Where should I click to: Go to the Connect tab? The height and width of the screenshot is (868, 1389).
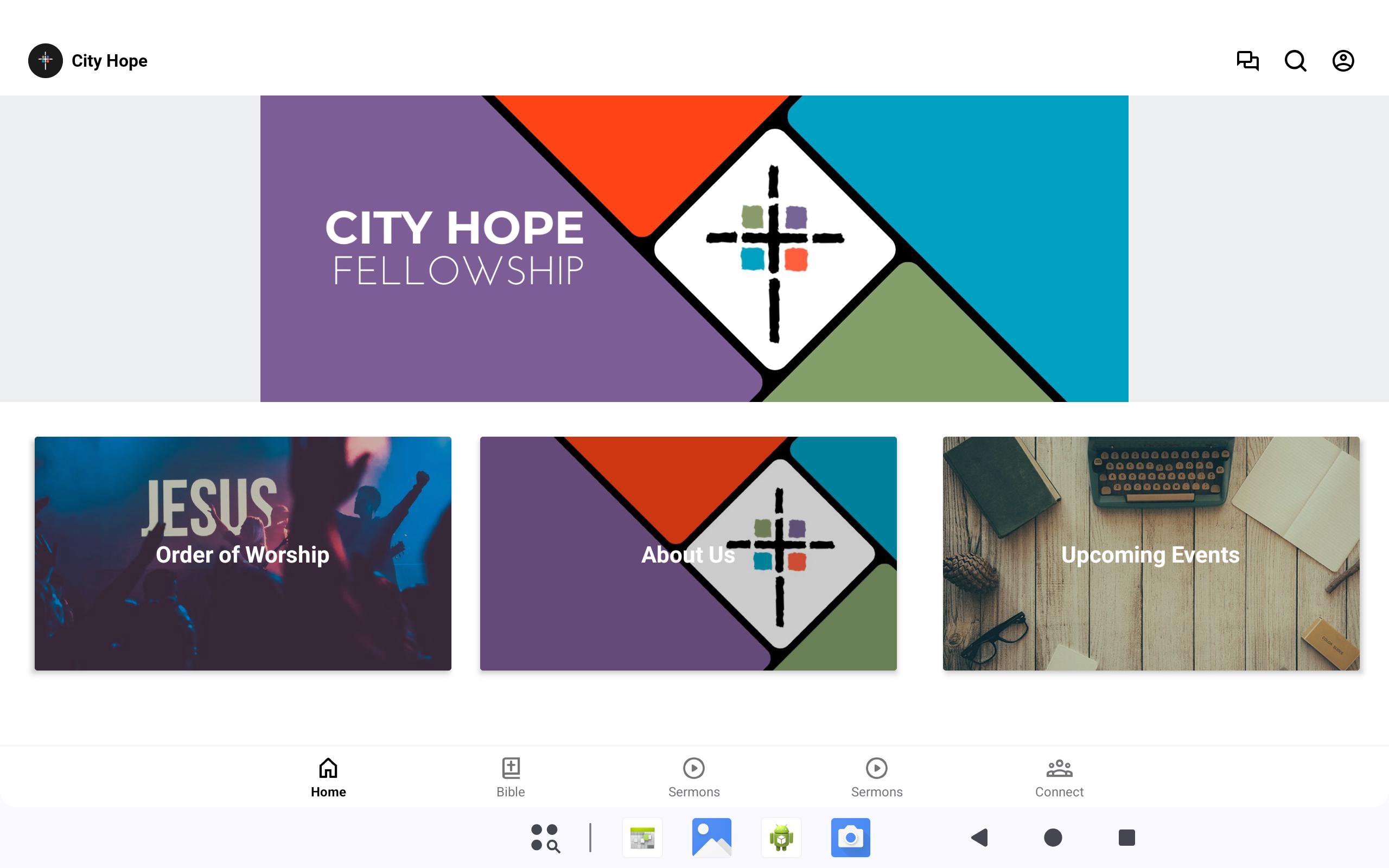pyautogui.click(x=1059, y=777)
